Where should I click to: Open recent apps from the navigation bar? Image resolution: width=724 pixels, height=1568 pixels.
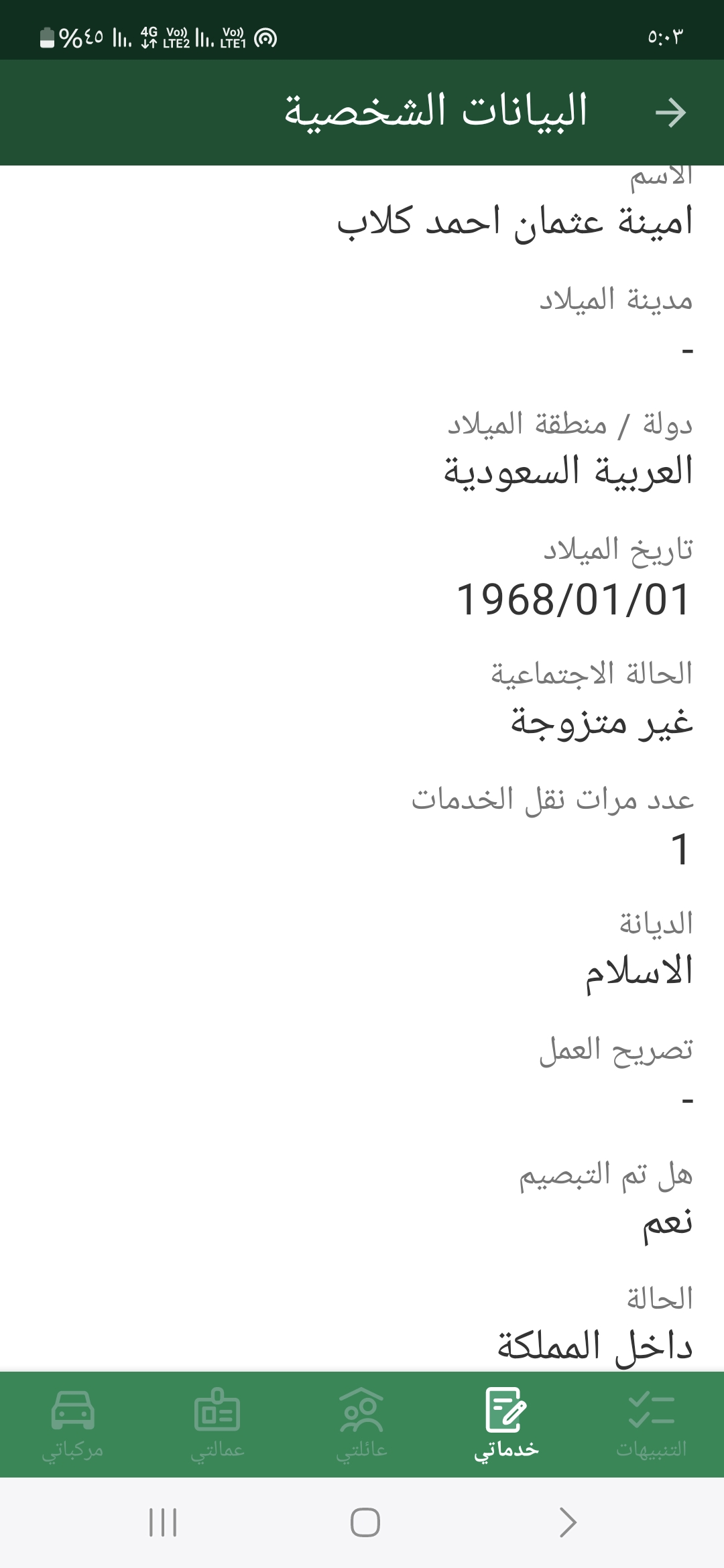click(163, 1522)
